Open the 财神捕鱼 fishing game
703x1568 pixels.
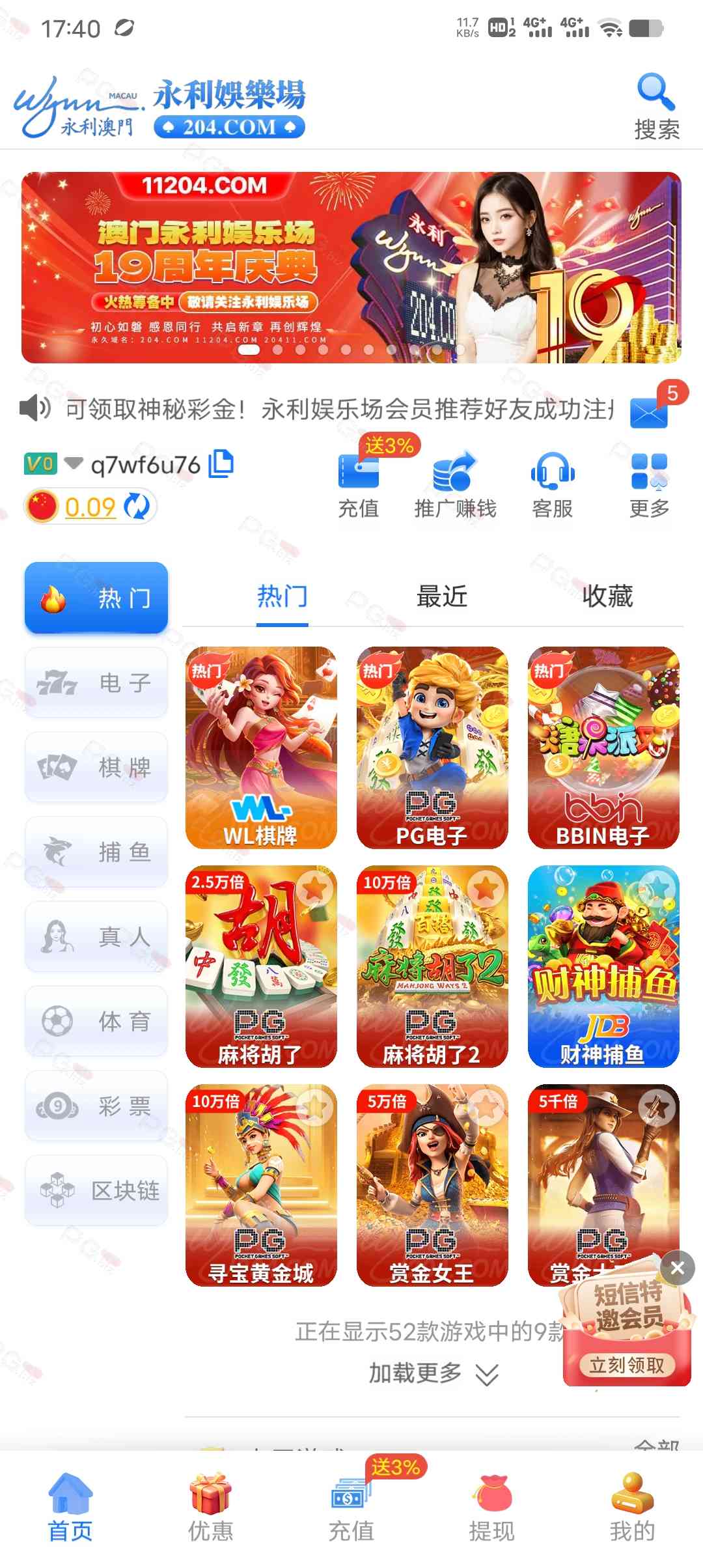[603, 966]
